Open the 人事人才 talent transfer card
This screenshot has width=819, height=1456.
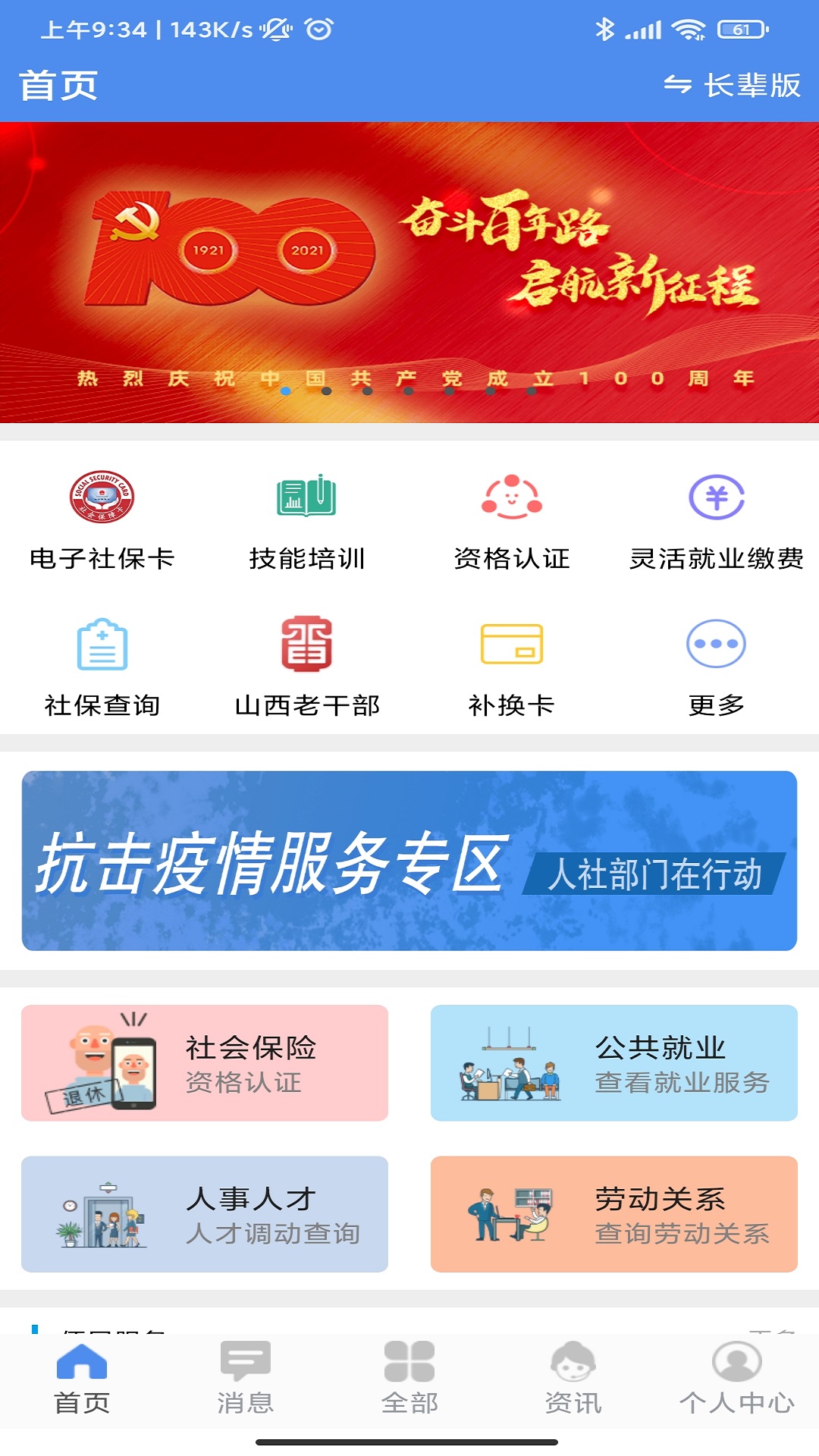coord(205,1214)
